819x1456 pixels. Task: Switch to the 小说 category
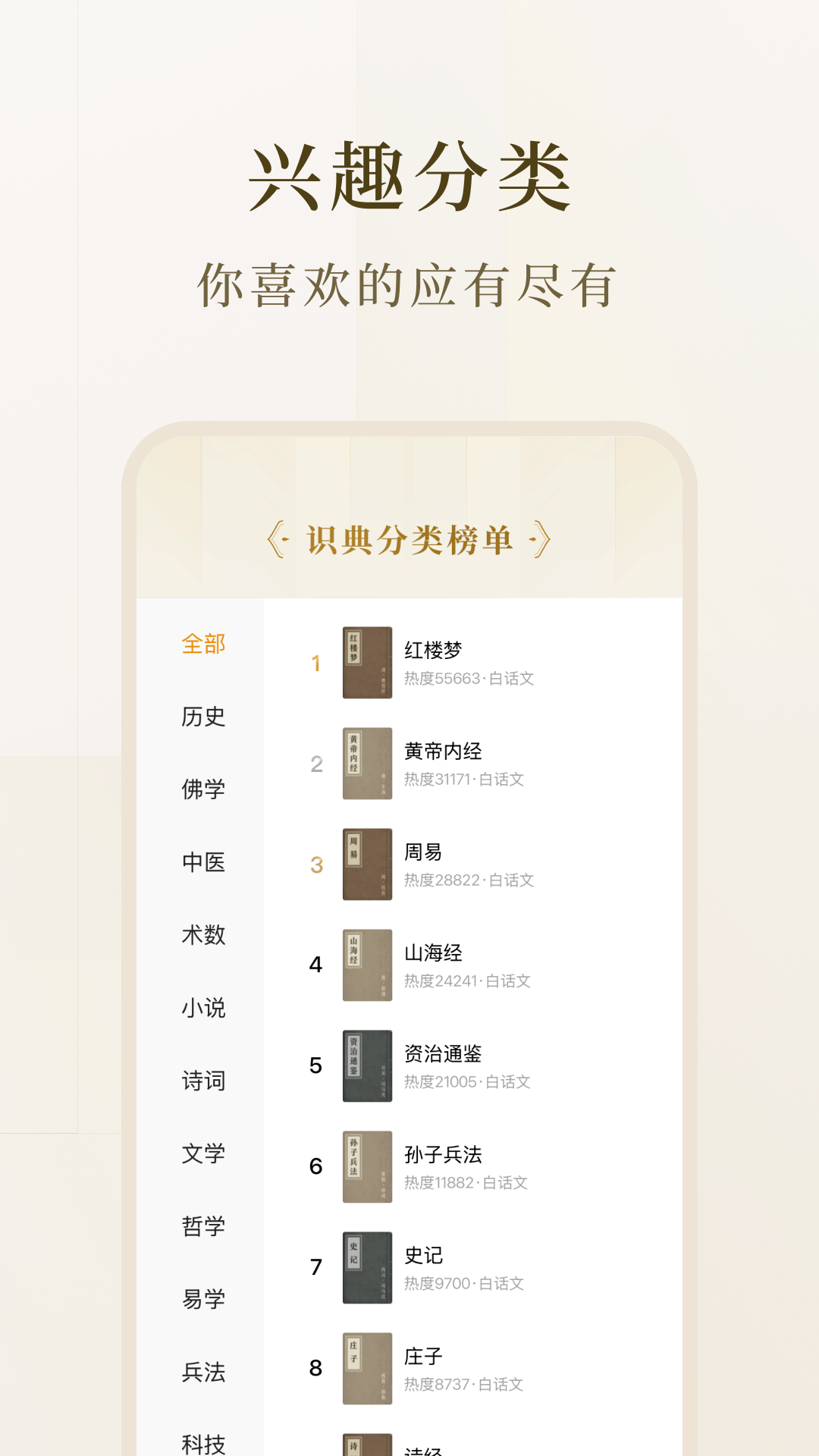pyautogui.click(x=202, y=1009)
